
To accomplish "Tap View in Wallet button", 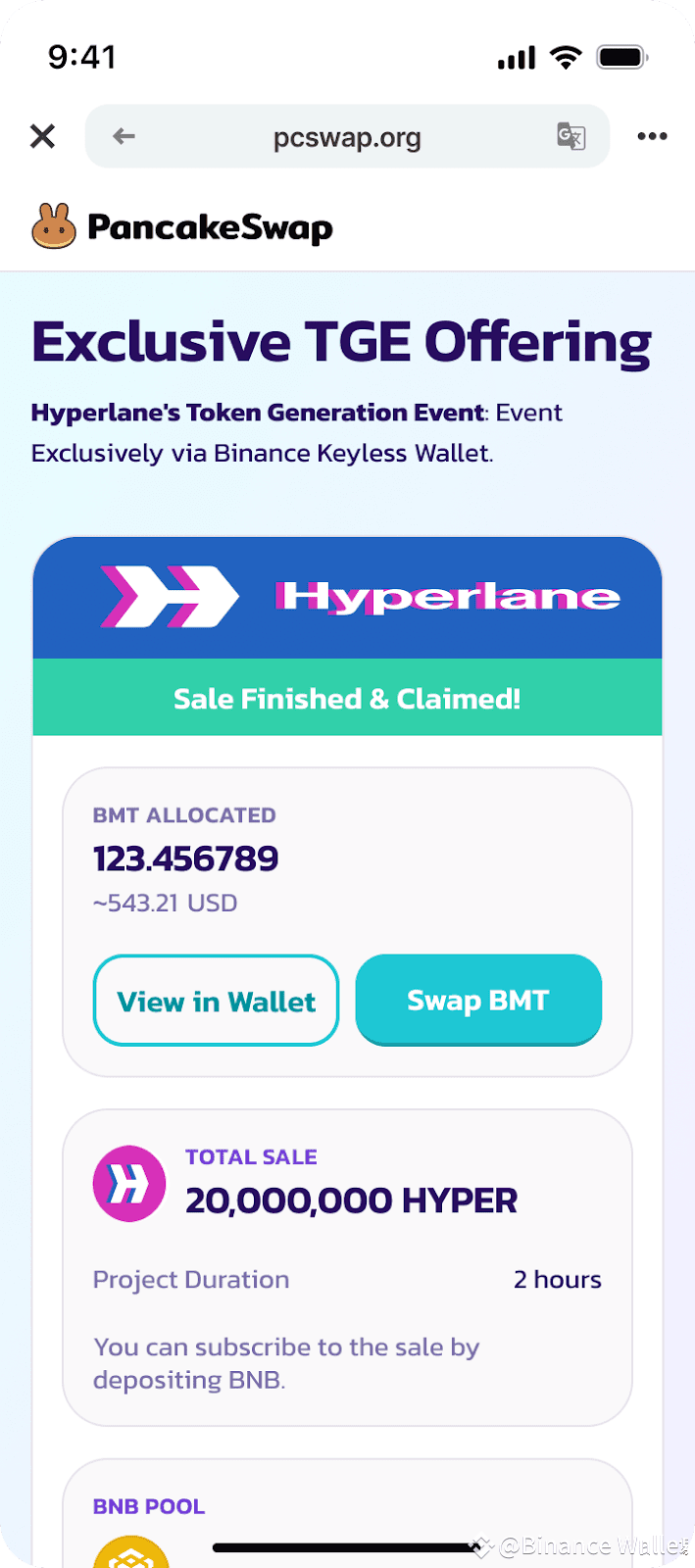I will tap(216, 1001).
